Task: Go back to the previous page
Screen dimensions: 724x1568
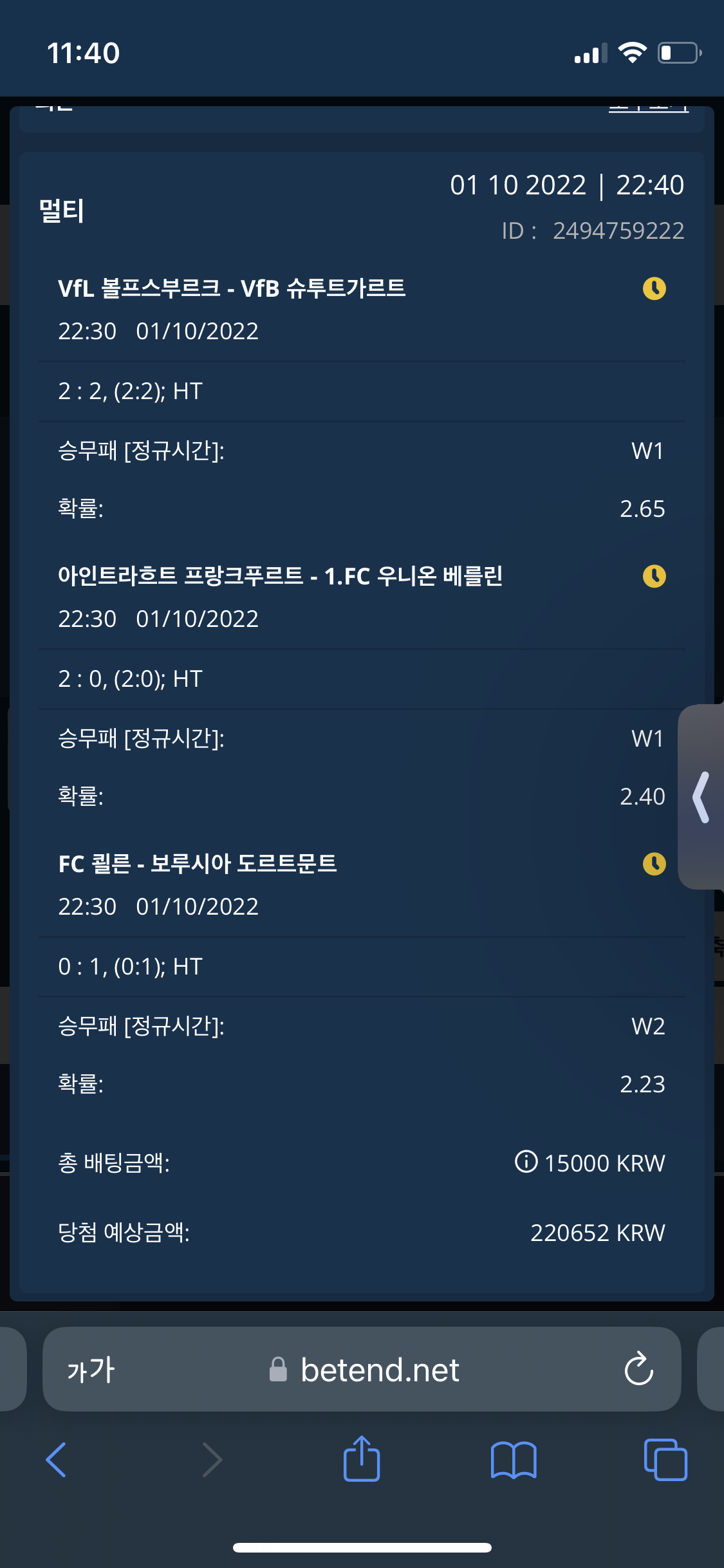Action: [x=57, y=1460]
